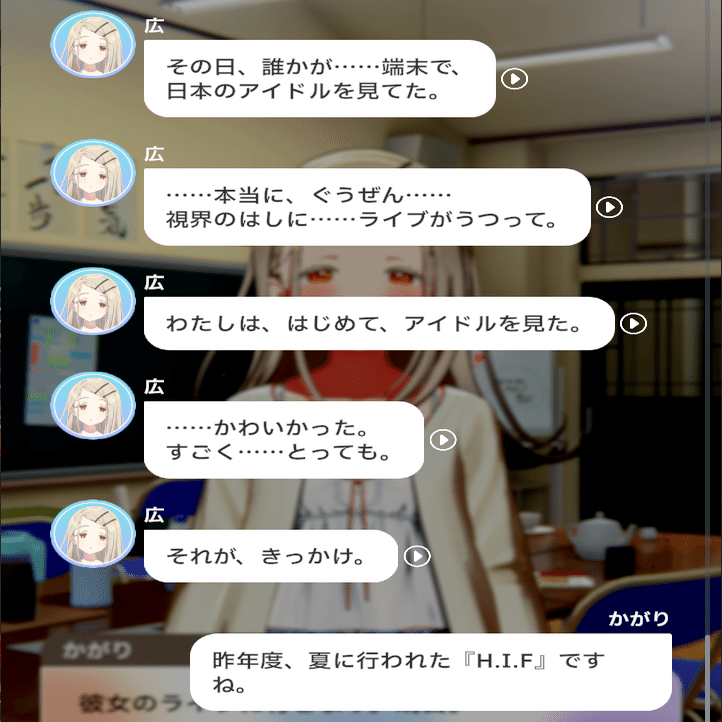Image resolution: width=722 pixels, height=722 pixels.
Task: Play voice for "それが、きっかけ" line
Action: click(x=417, y=556)
